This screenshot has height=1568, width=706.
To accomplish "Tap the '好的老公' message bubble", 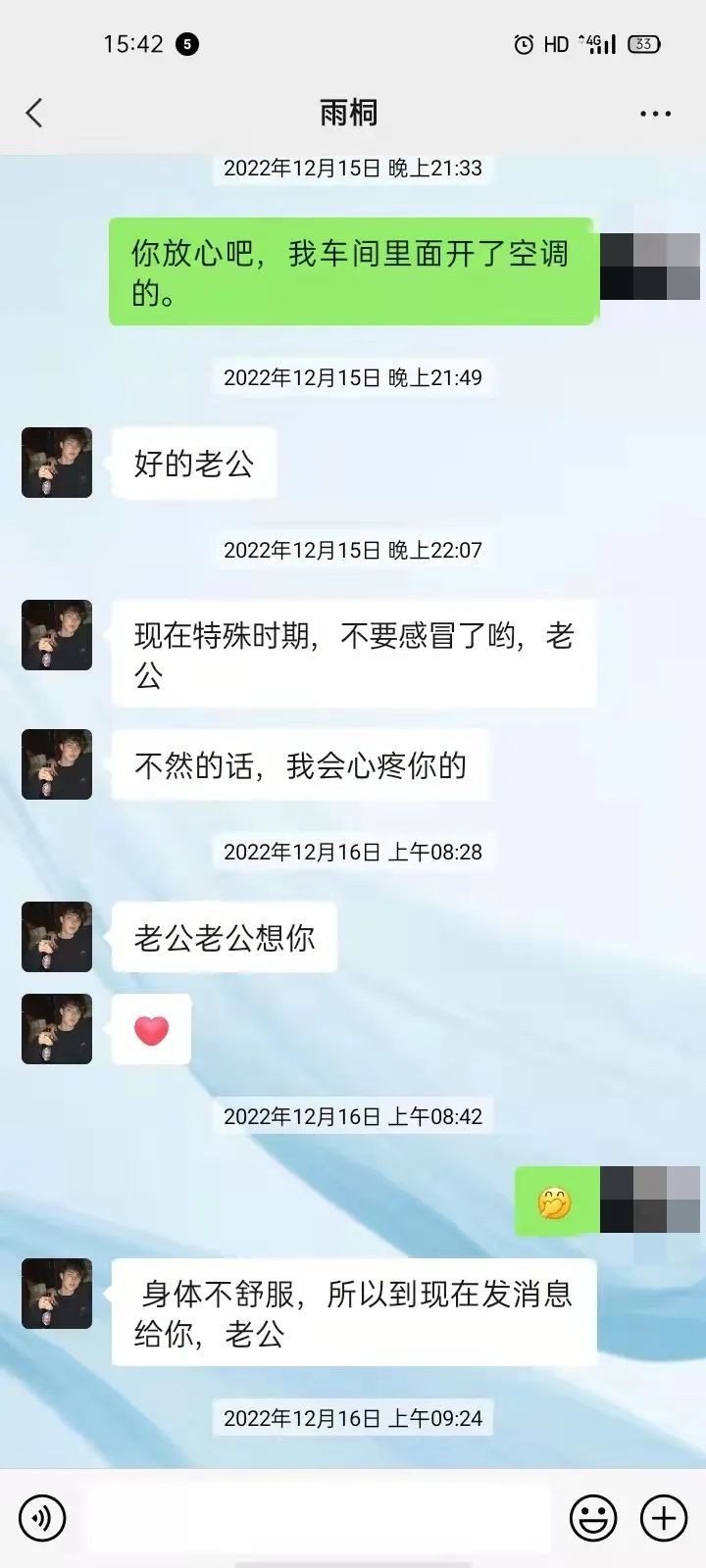I will click(194, 461).
